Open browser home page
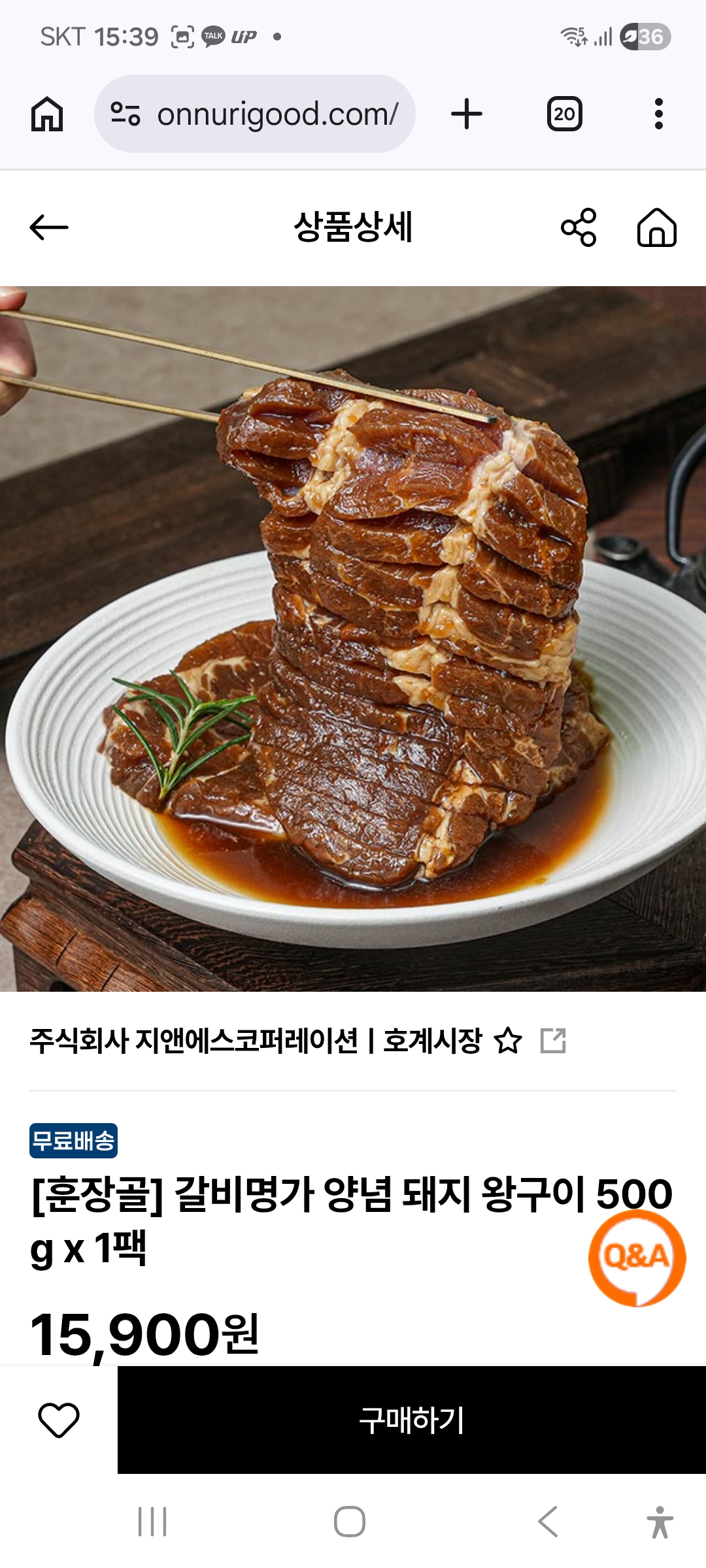This screenshot has width=706, height=1568. point(47,114)
